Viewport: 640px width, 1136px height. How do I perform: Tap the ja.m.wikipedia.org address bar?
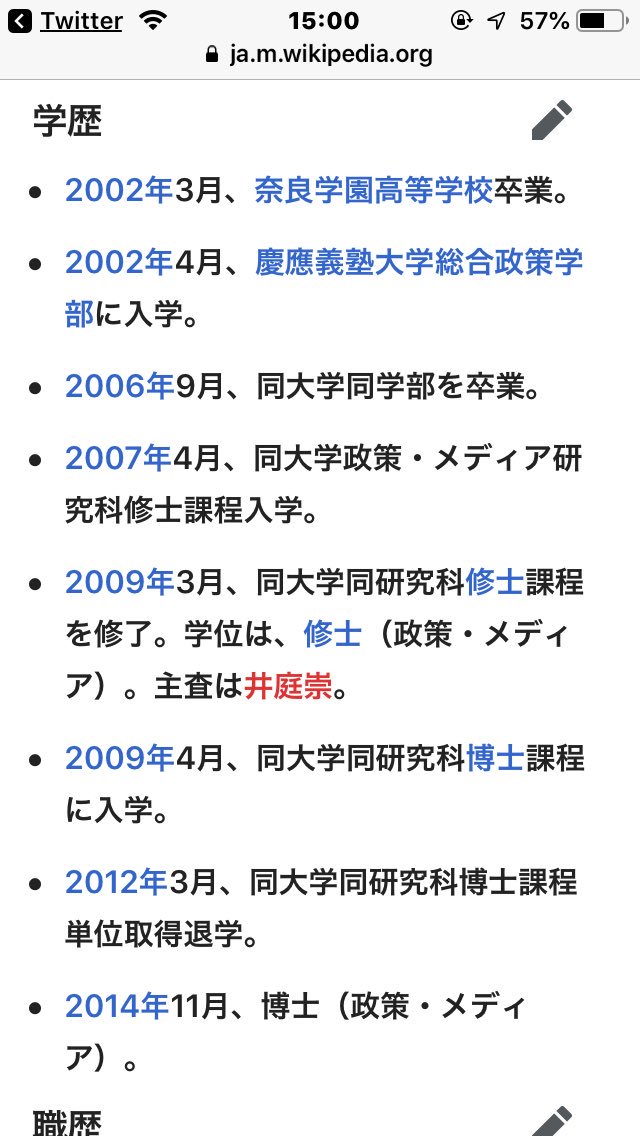[x=320, y=54]
